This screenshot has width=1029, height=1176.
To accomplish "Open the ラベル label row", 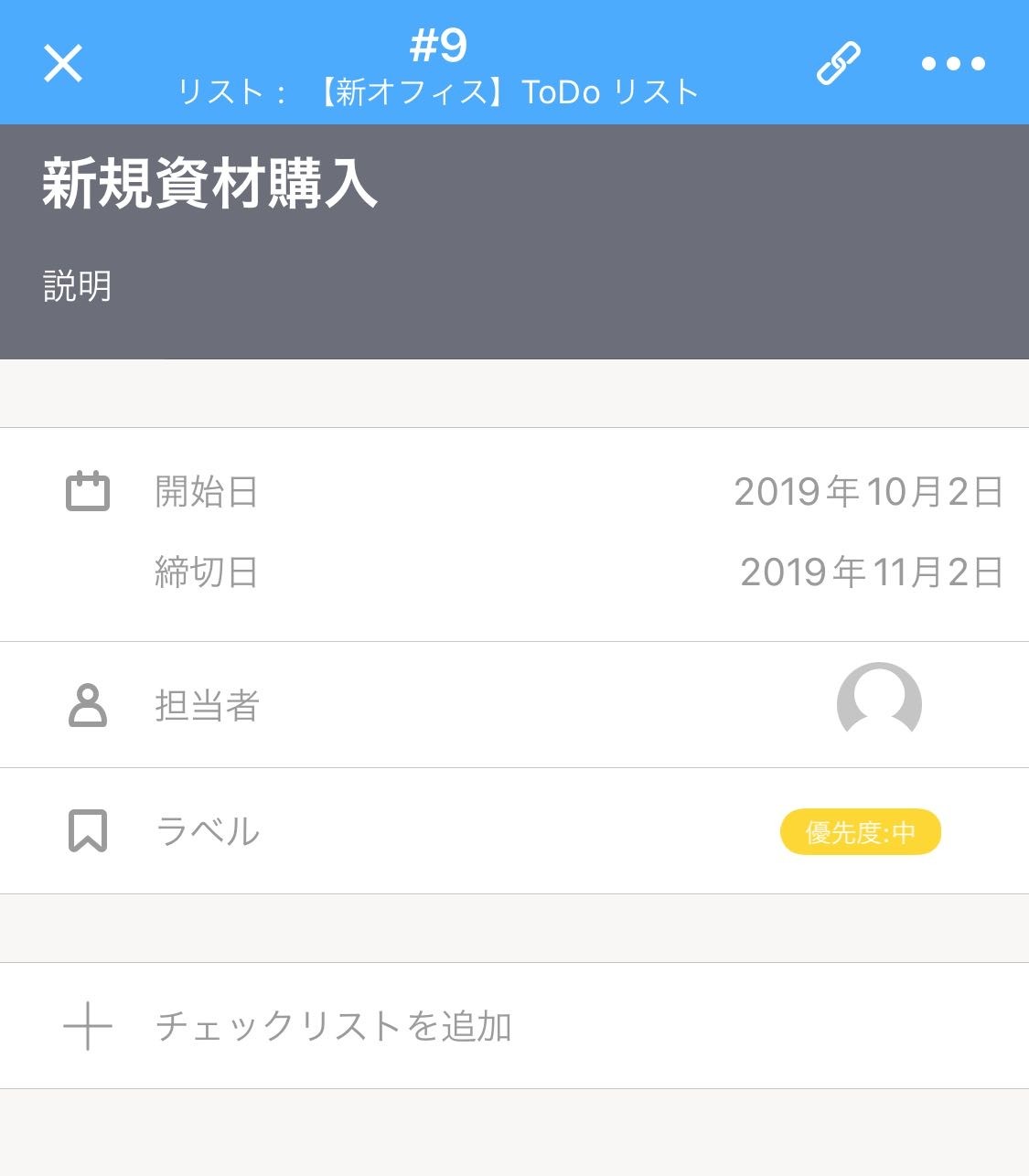I will (512, 831).
